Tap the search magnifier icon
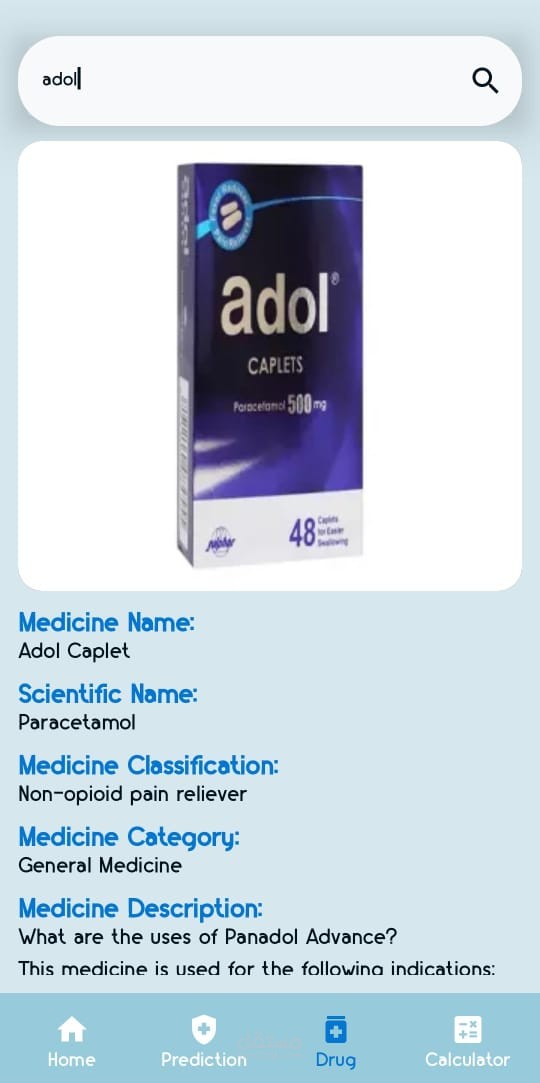540x1083 pixels. click(x=485, y=81)
